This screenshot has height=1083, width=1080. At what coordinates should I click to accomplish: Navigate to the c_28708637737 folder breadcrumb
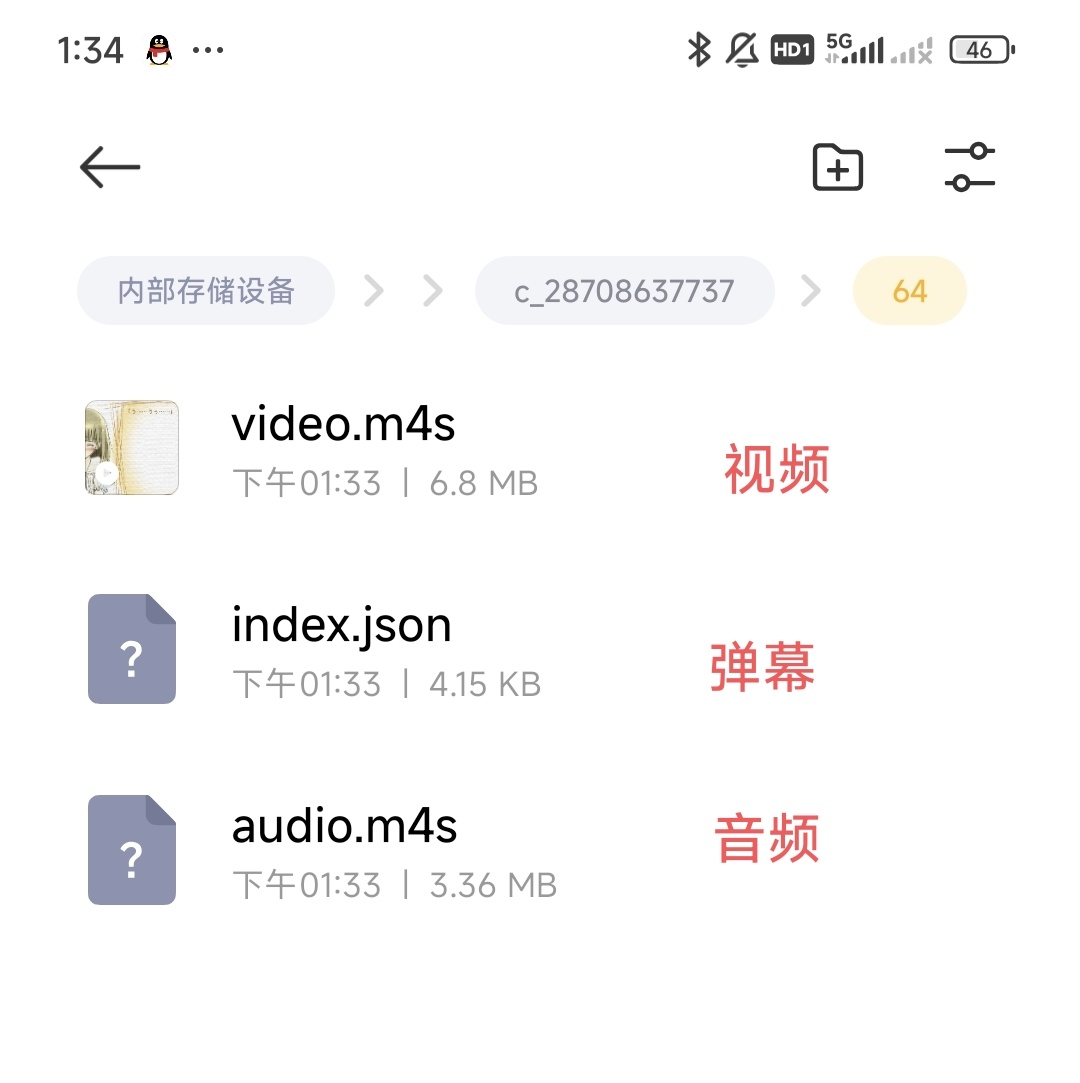[624, 291]
